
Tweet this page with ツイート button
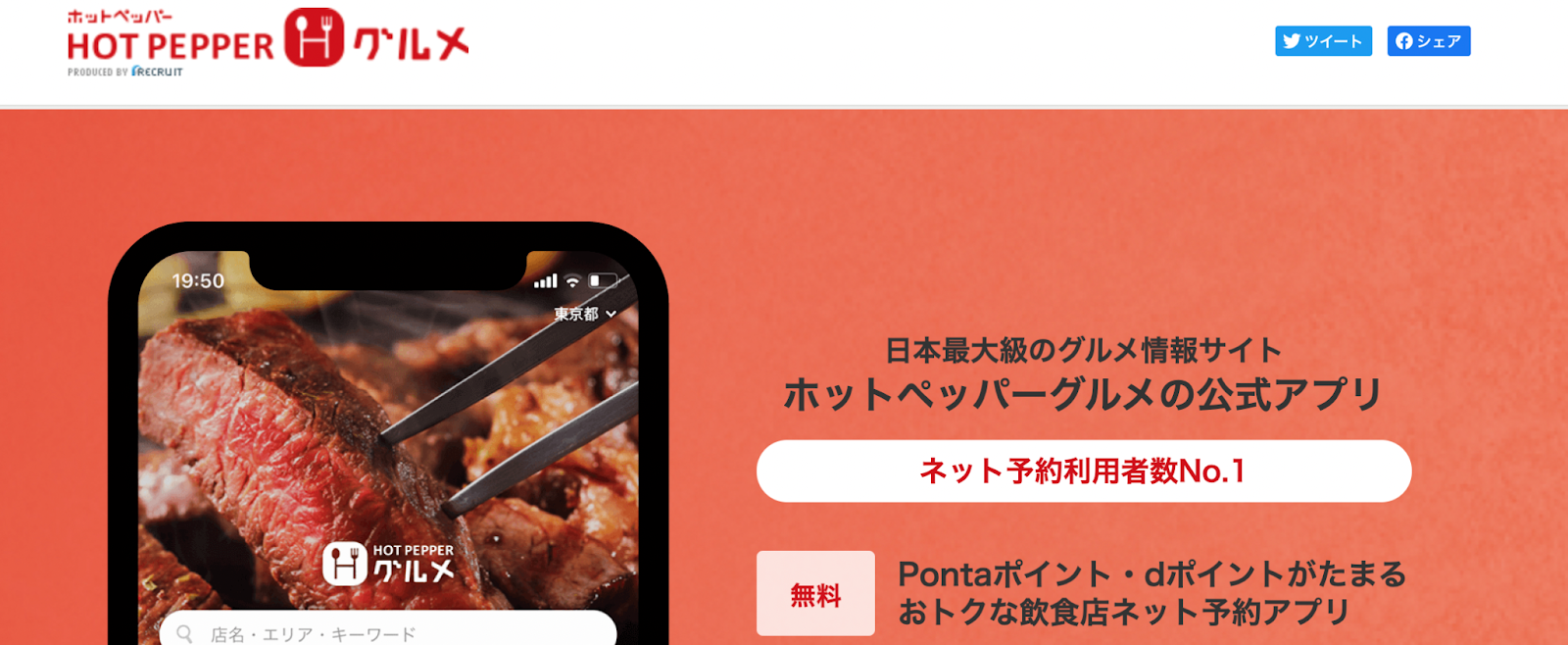coord(1323,41)
